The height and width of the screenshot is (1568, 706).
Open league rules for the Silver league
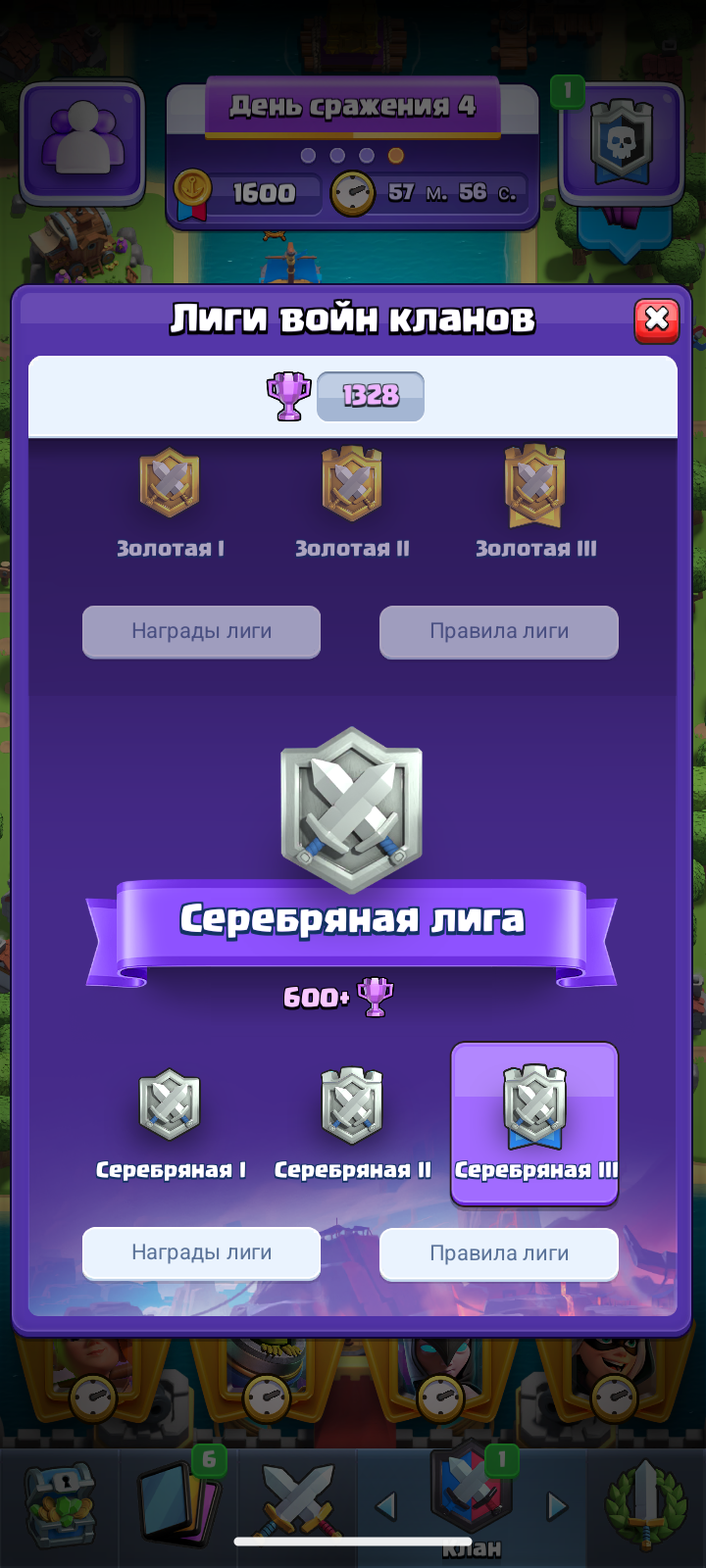click(498, 1253)
